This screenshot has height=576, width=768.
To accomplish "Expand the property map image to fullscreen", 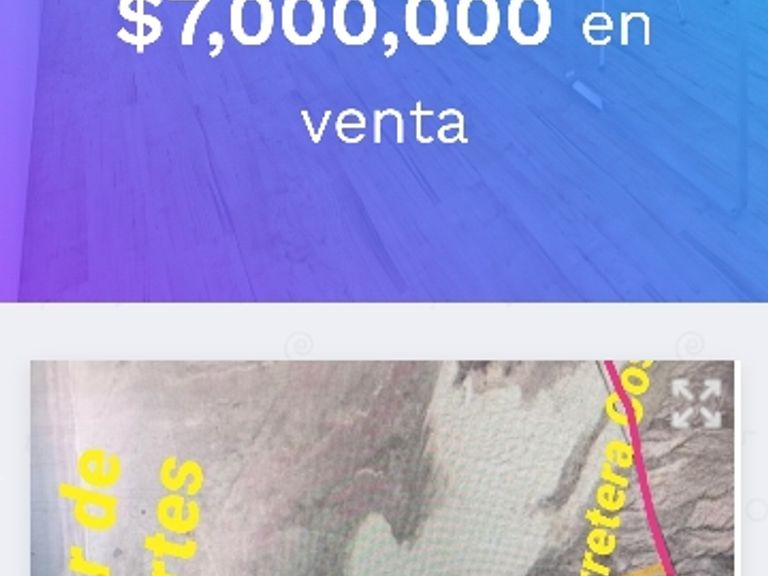I will 696,403.
